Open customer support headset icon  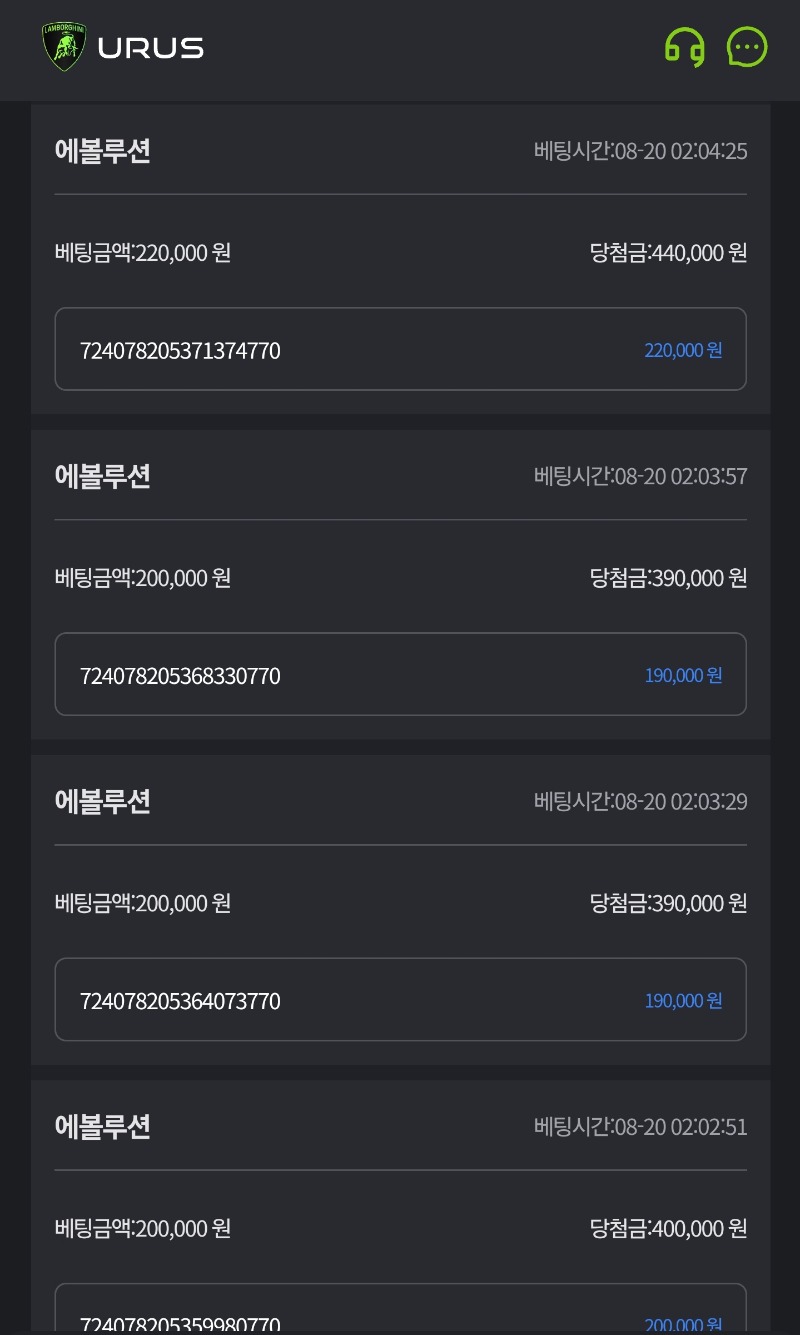[685, 47]
